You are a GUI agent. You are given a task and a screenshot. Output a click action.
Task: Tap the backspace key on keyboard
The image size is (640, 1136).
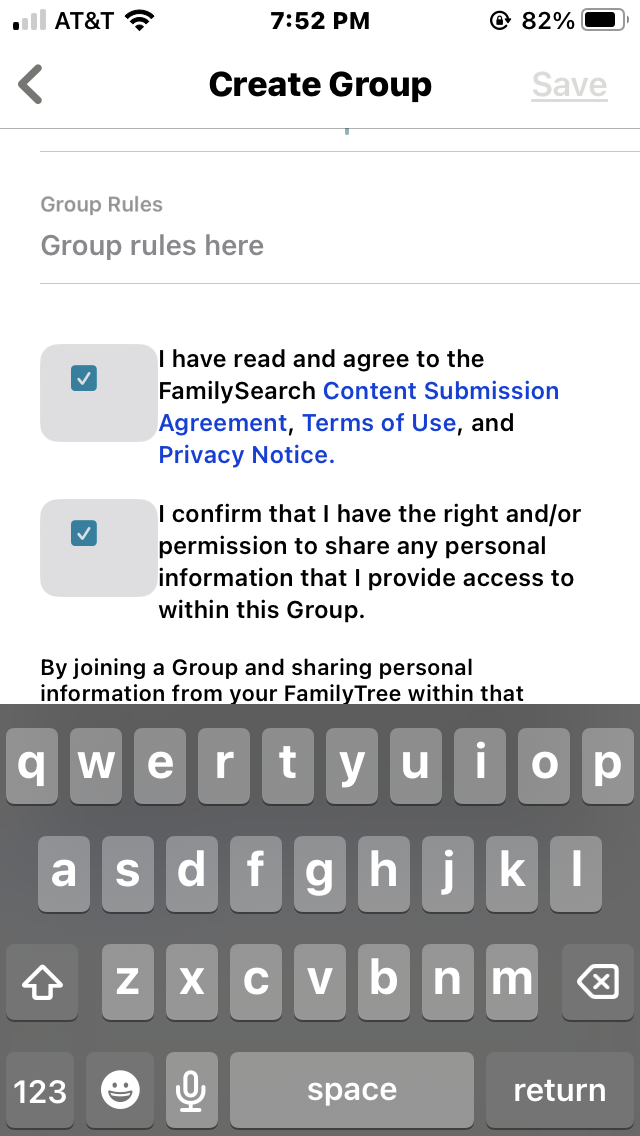(597, 982)
